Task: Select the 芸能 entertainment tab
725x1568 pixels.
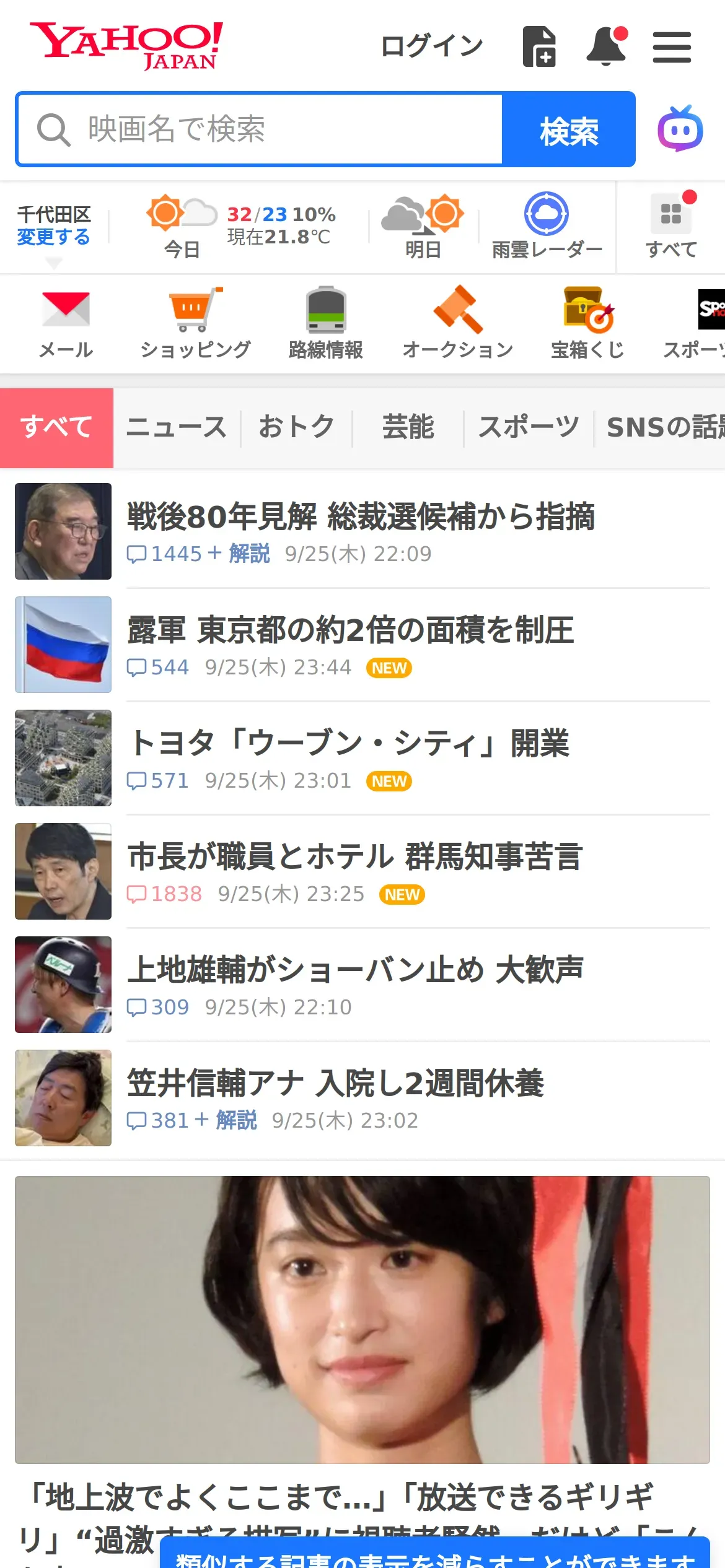Action: pos(408,427)
